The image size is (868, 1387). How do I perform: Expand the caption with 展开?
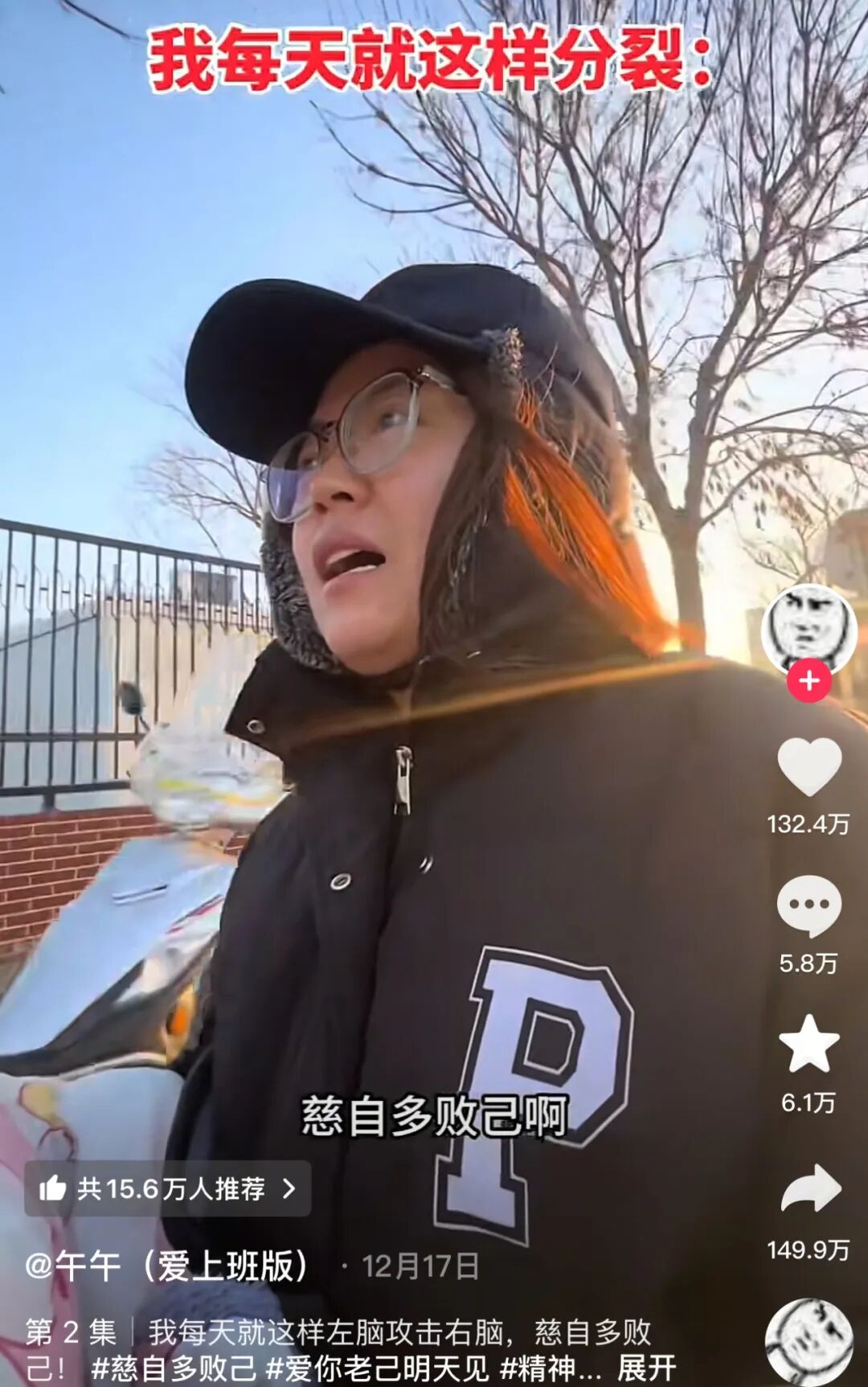646,1368
